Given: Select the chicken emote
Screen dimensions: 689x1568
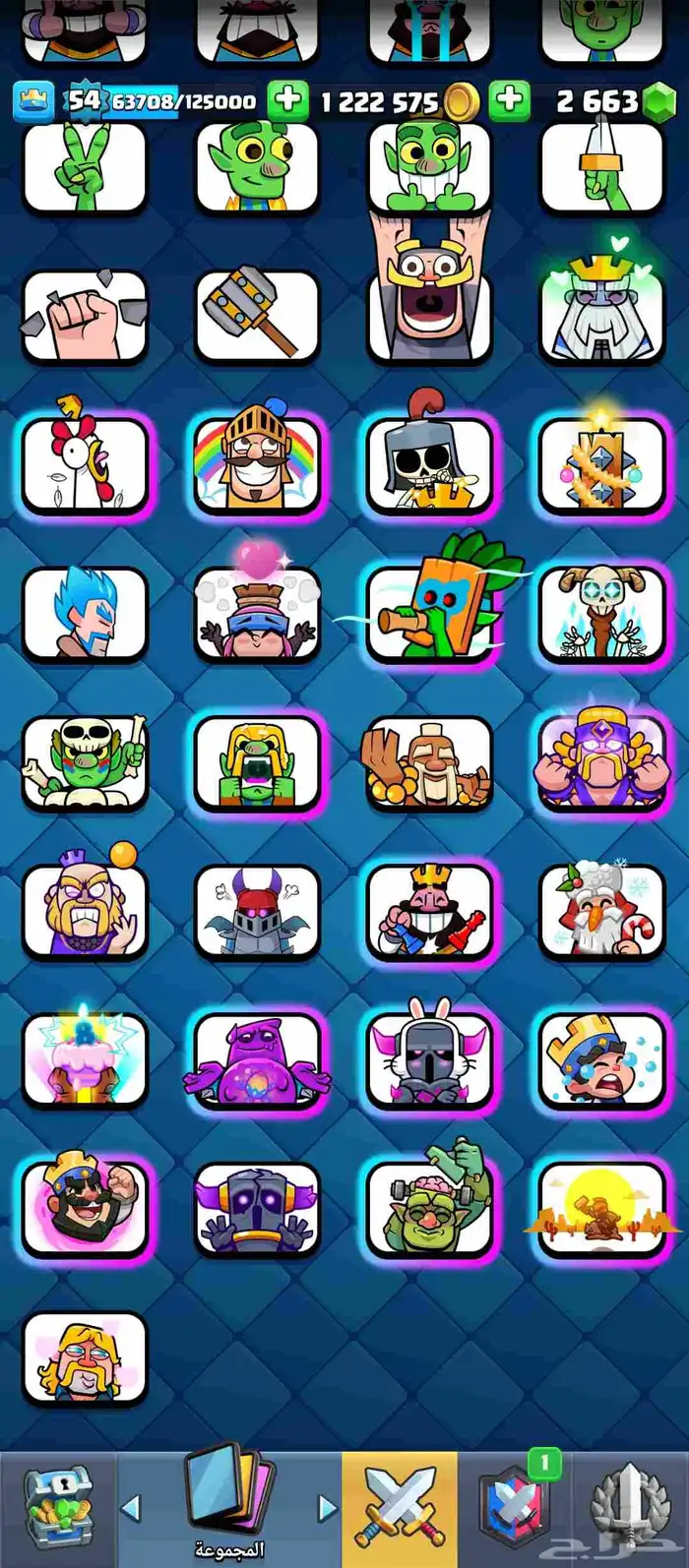Looking at the screenshot, I should 85,463.
